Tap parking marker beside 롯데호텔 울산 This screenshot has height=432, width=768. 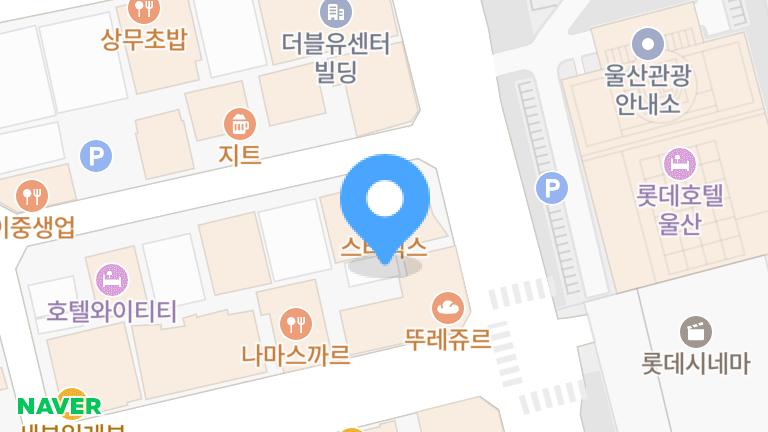551,187
